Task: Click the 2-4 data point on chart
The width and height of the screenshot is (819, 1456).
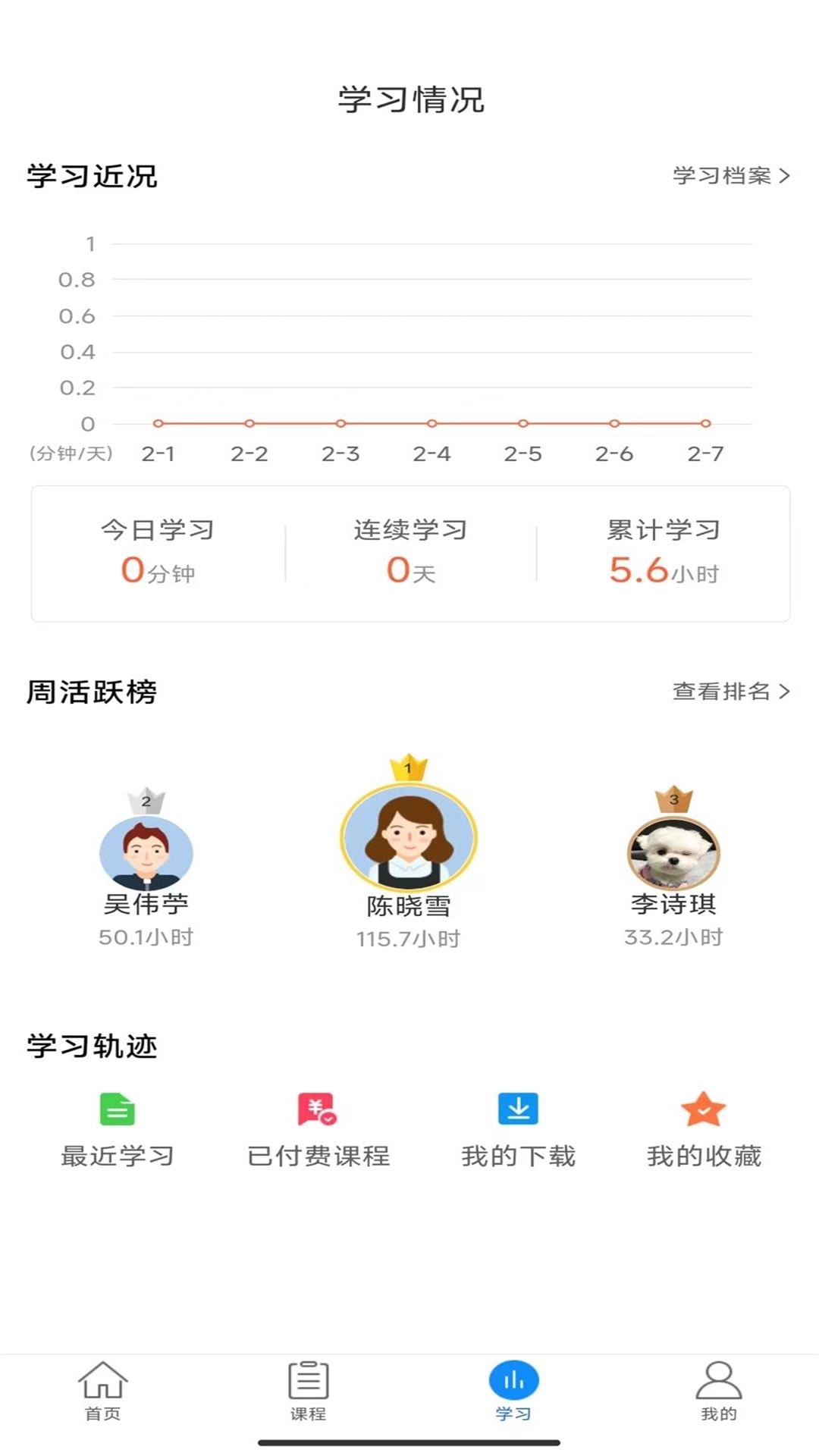Action: pyautogui.click(x=431, y=425)
